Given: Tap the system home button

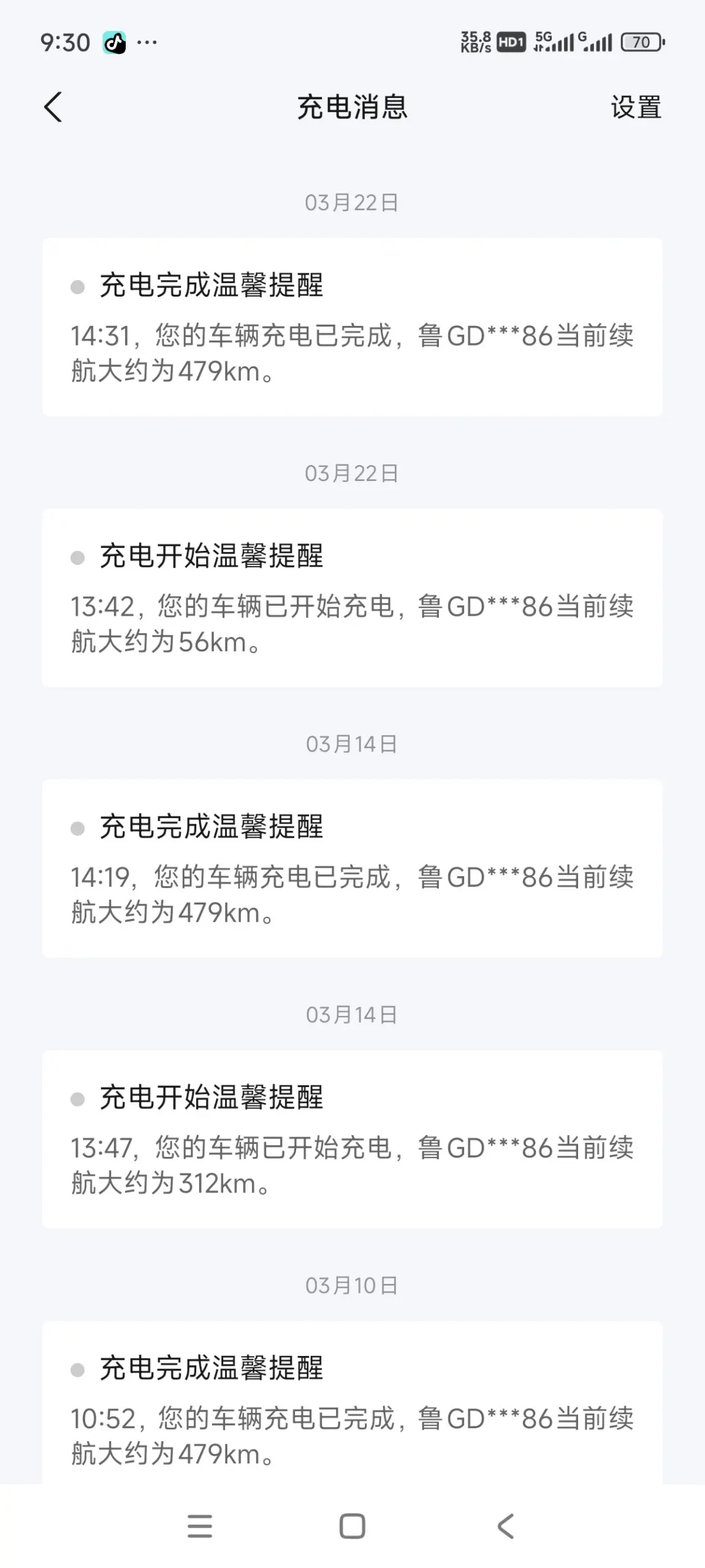Looking at the screenshot, I should tap(352, 1526).
